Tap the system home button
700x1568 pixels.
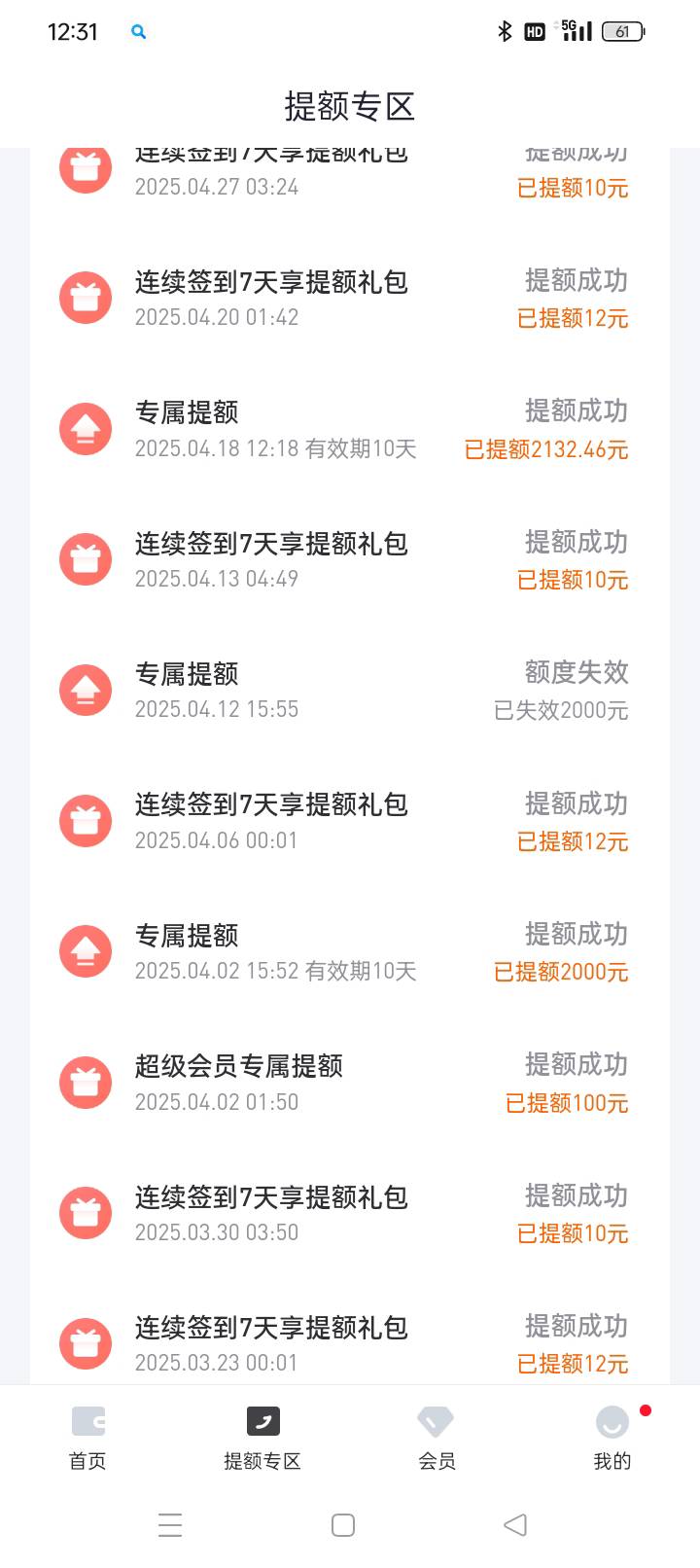point(343,1524)
